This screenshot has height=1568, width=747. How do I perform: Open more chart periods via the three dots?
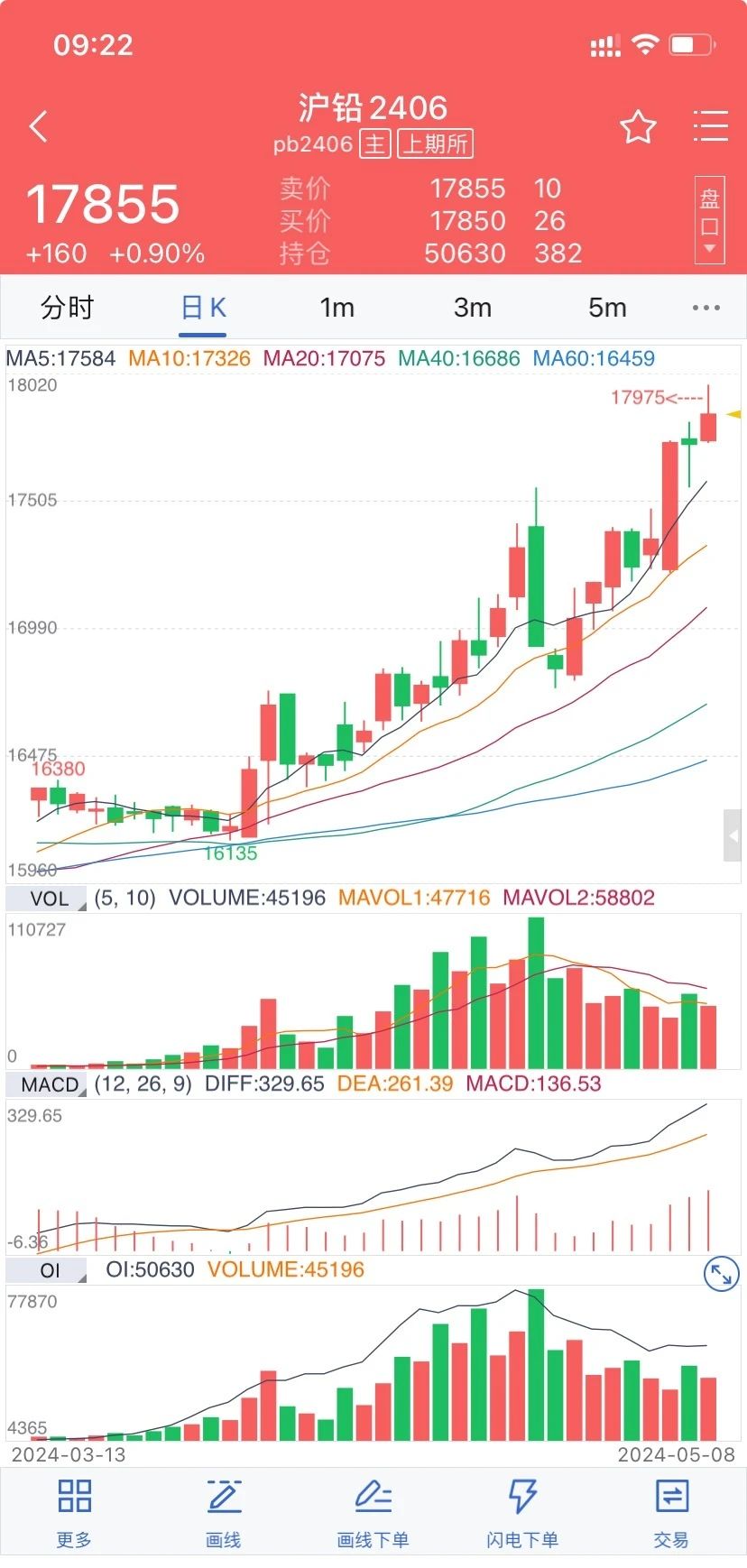tap(705, 308)
